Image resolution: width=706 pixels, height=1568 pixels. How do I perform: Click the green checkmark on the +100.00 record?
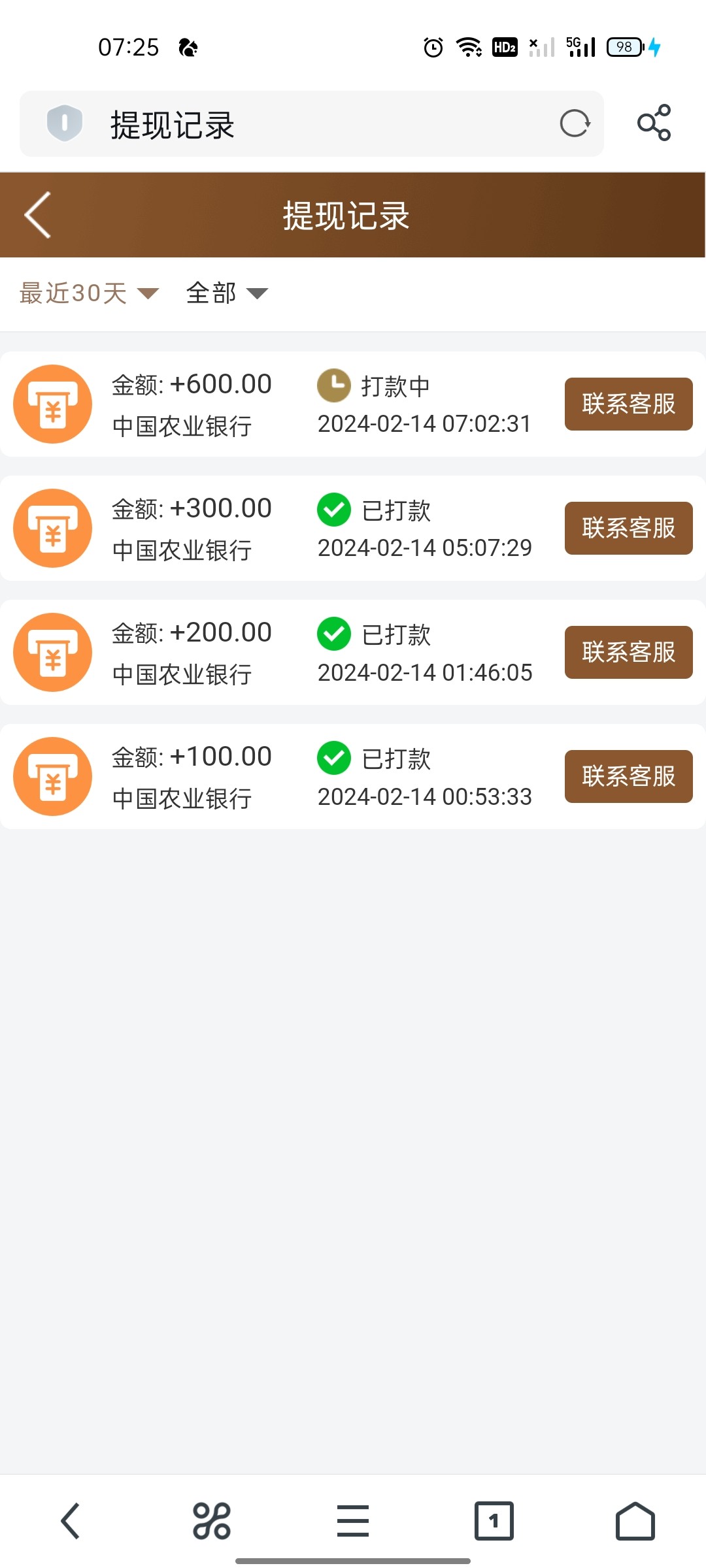point(333,758)
